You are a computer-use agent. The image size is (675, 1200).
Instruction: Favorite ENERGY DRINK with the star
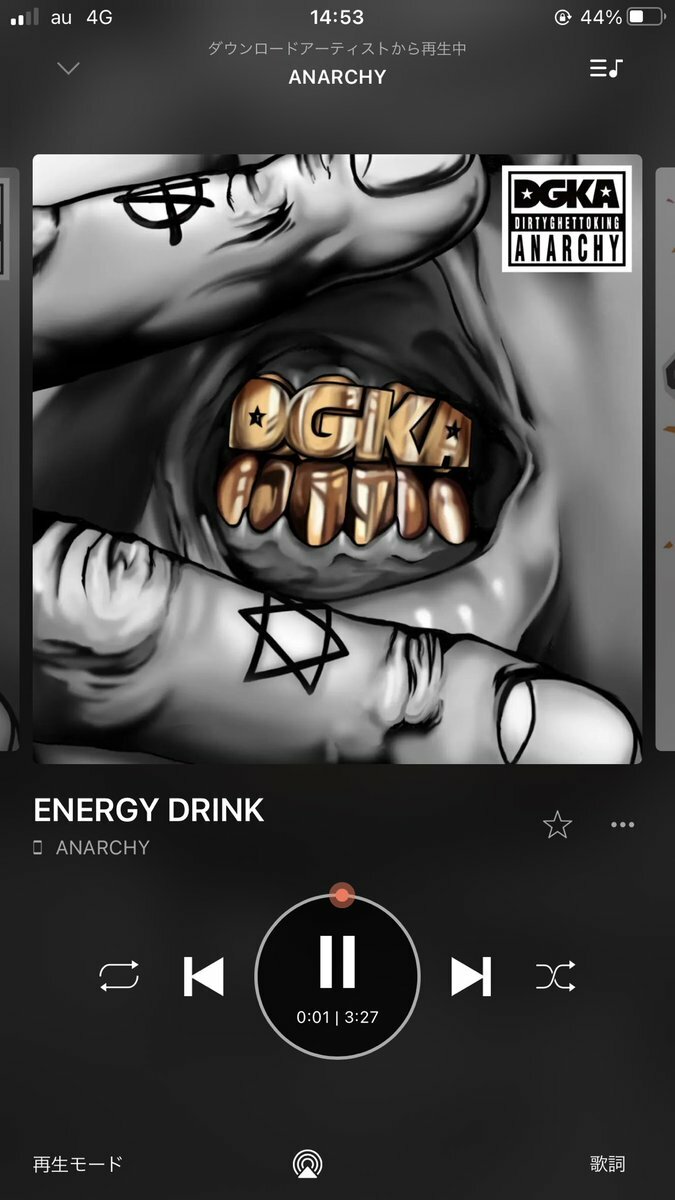click(x=557, y=825)
